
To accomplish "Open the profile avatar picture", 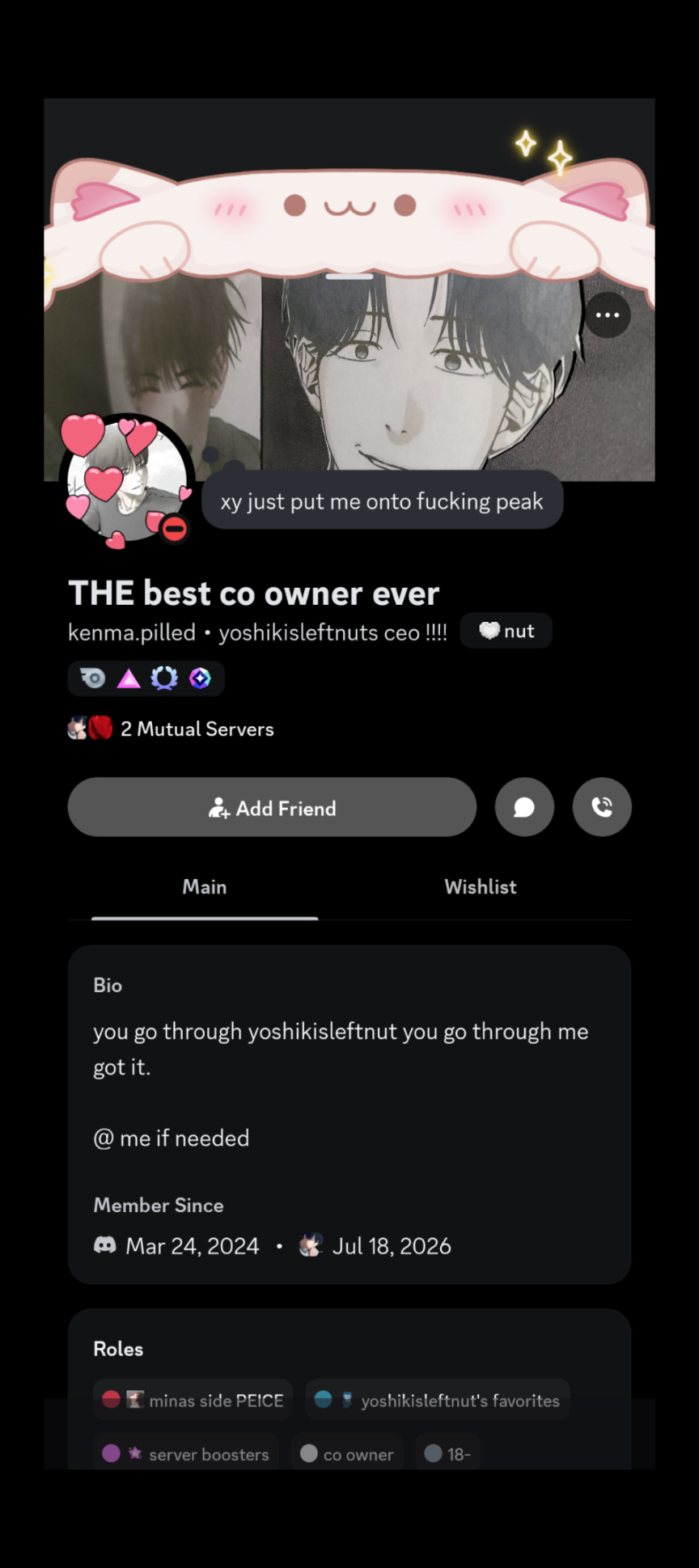I will point(126,480).
